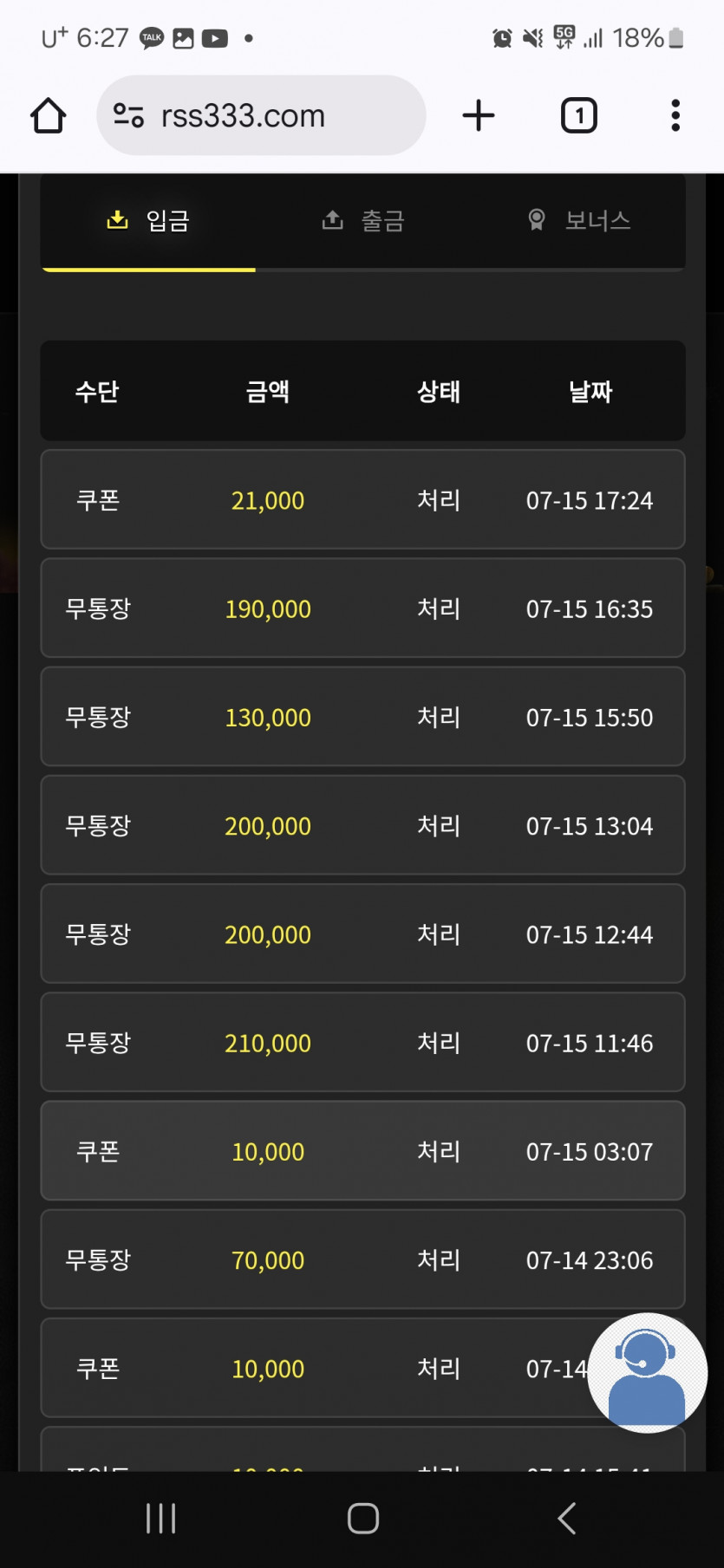Tap the rss333.com address bar

(260, 115)
